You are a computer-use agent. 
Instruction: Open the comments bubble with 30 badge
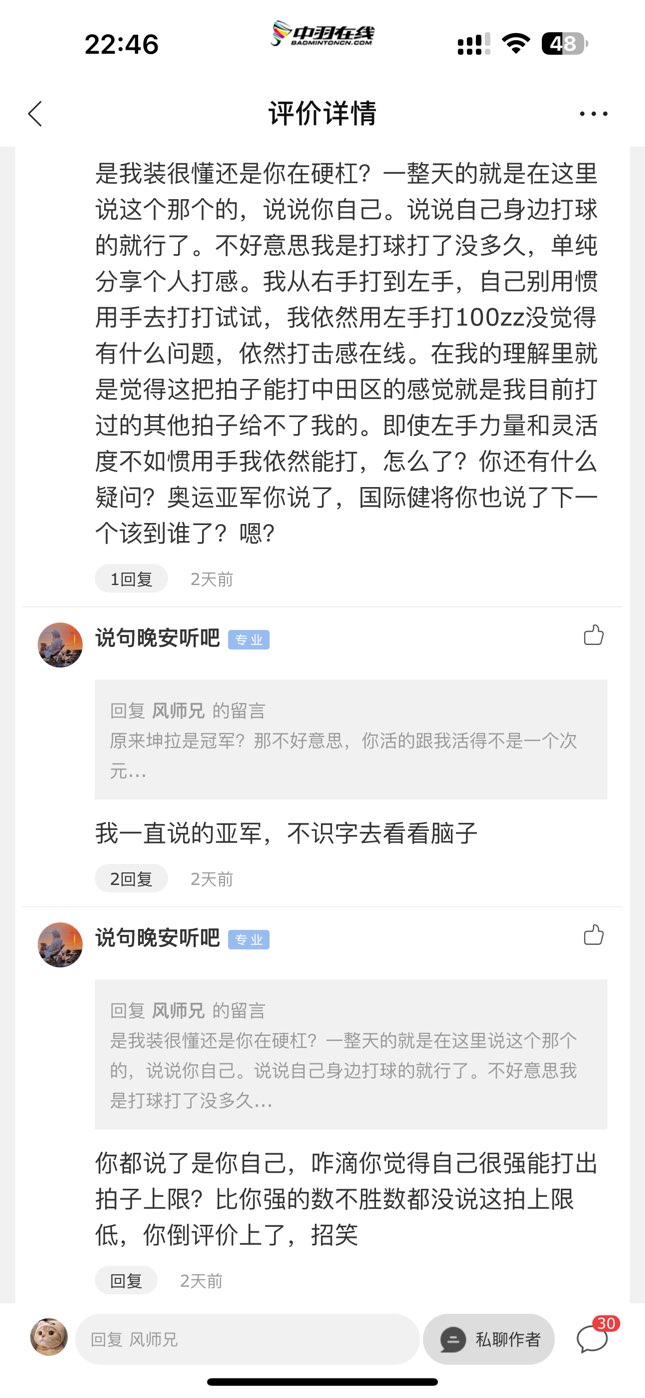[x=593, y=1339]
